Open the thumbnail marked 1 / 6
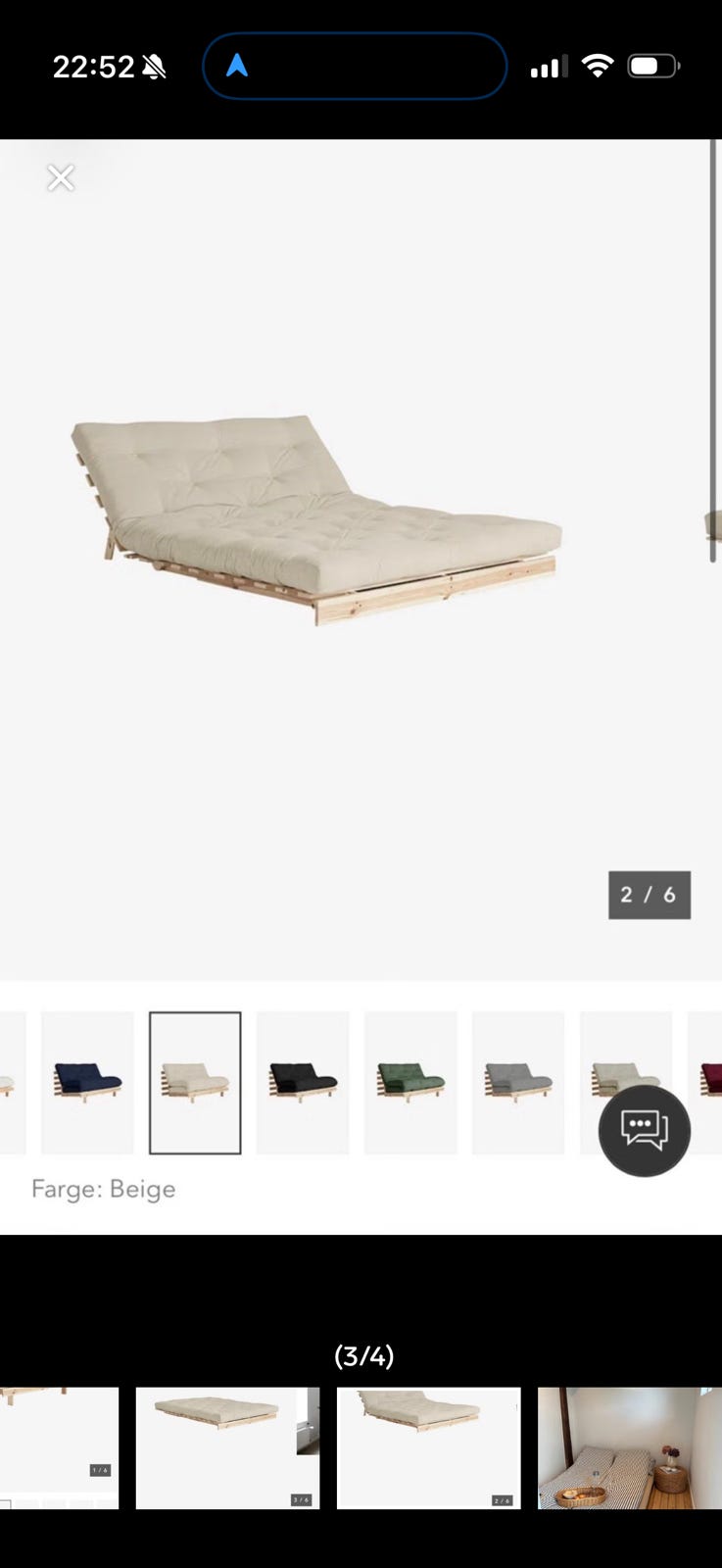Screen dimensions: 722x1568 59,1447
